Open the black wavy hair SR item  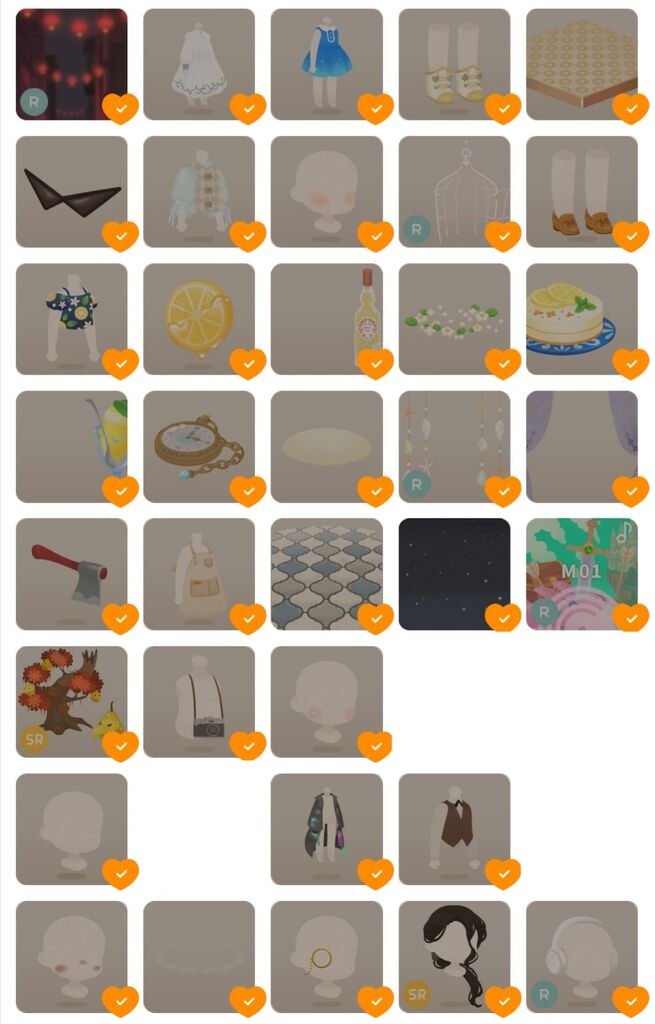pos(452,953)
